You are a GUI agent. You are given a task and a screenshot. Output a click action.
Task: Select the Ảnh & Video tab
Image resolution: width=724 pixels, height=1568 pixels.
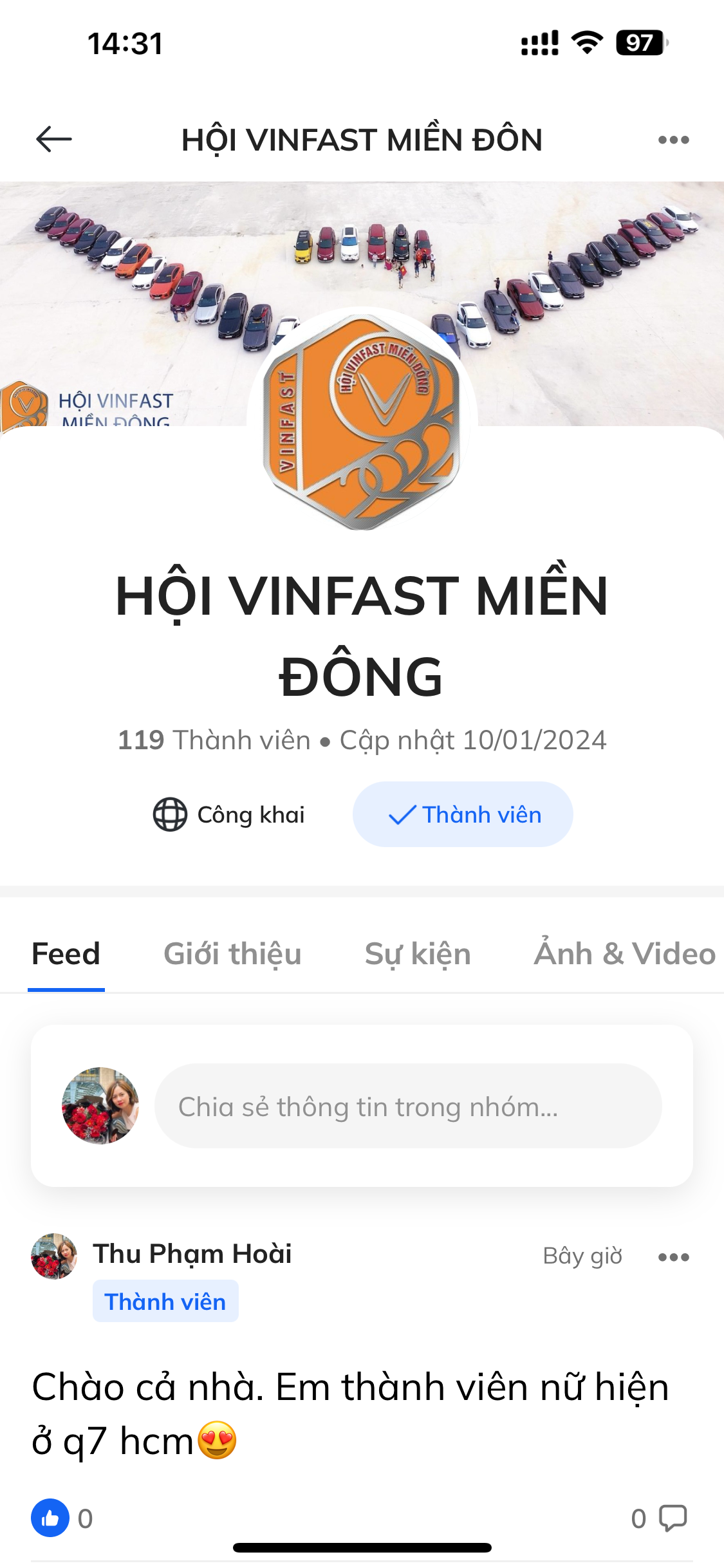(x=624, y=954)
